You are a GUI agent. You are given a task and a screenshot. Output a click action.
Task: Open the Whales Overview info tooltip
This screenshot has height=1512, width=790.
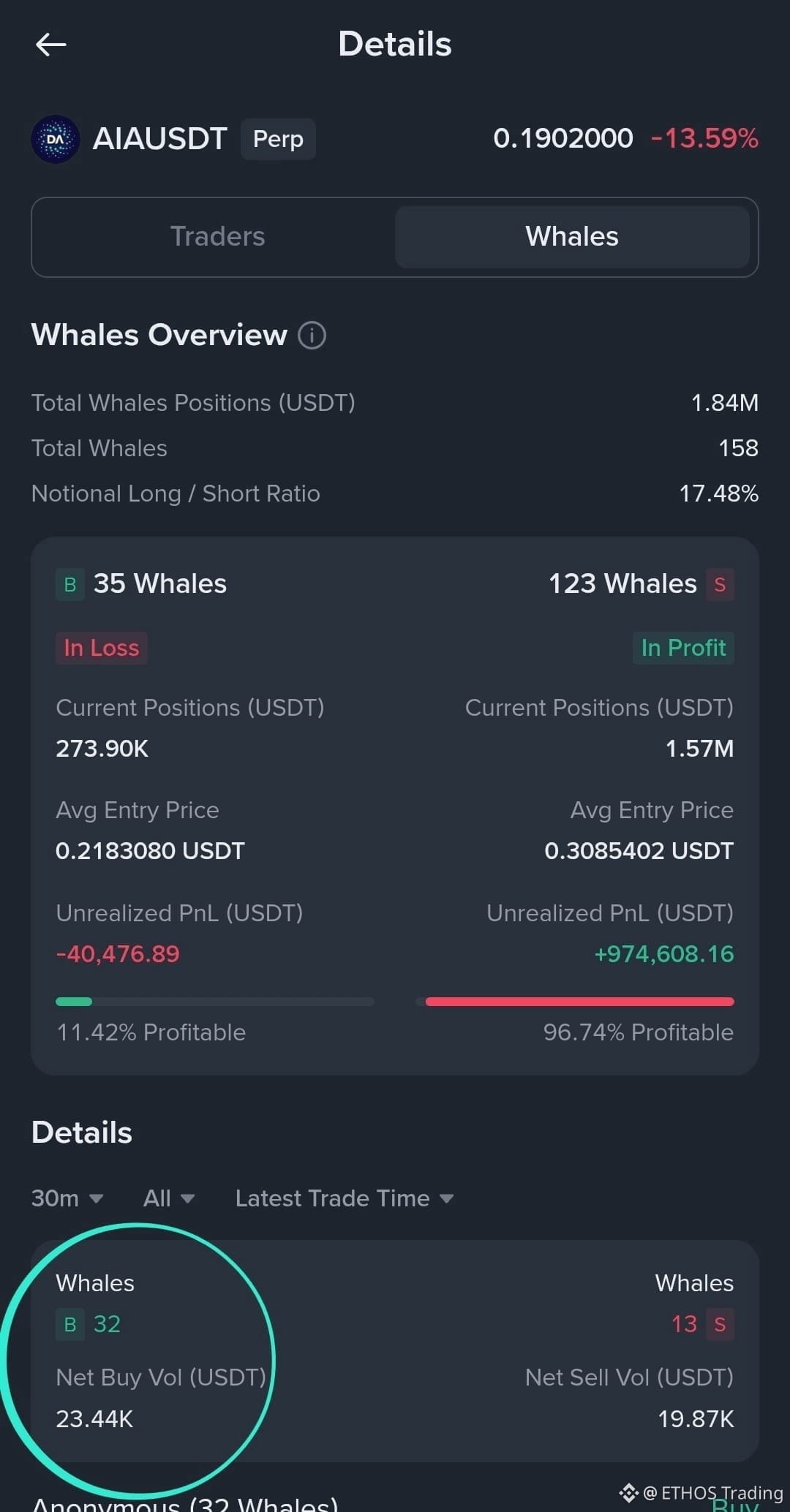(312, 335)
